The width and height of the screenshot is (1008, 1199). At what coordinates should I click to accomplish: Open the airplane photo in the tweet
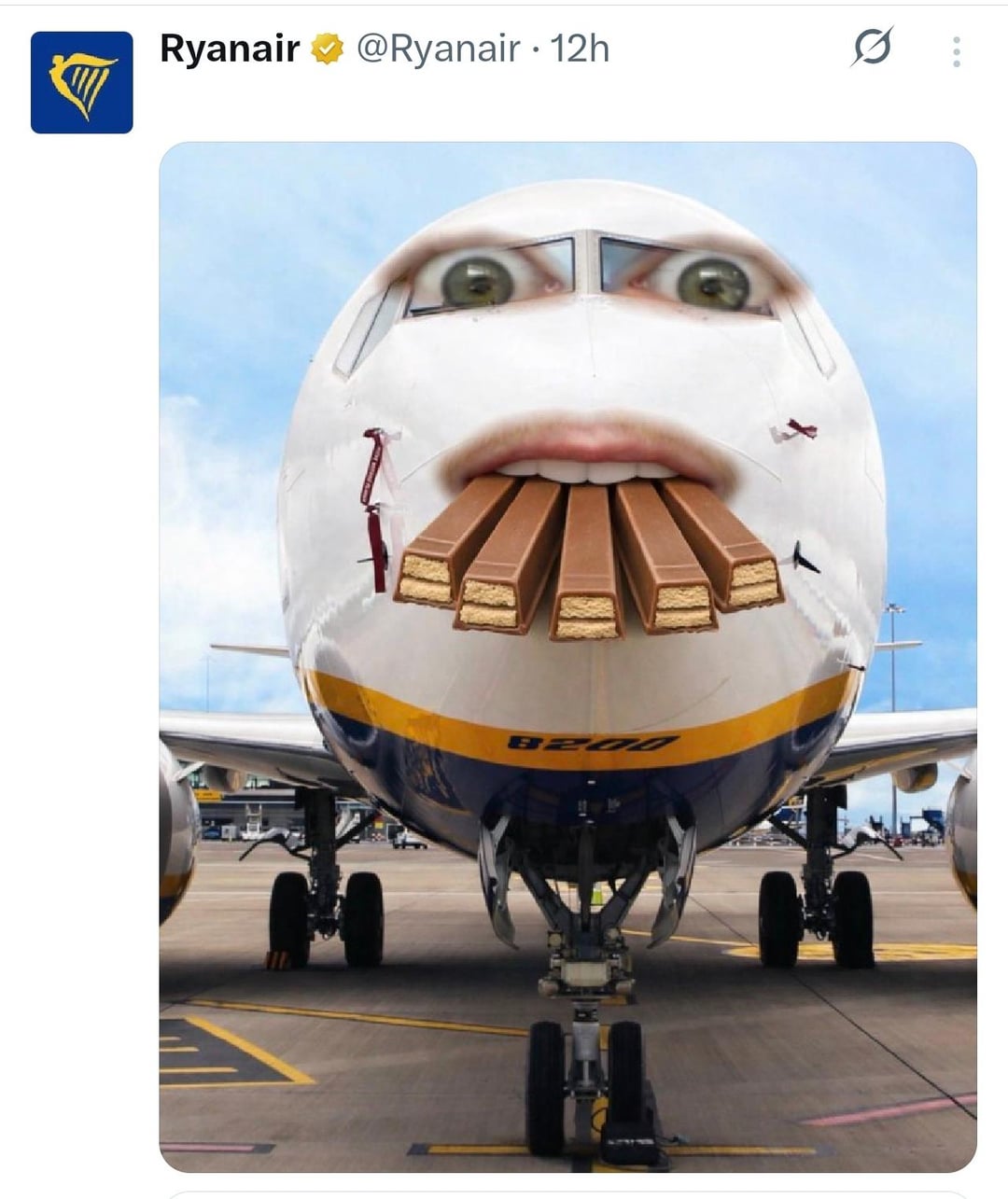[567, 656]
